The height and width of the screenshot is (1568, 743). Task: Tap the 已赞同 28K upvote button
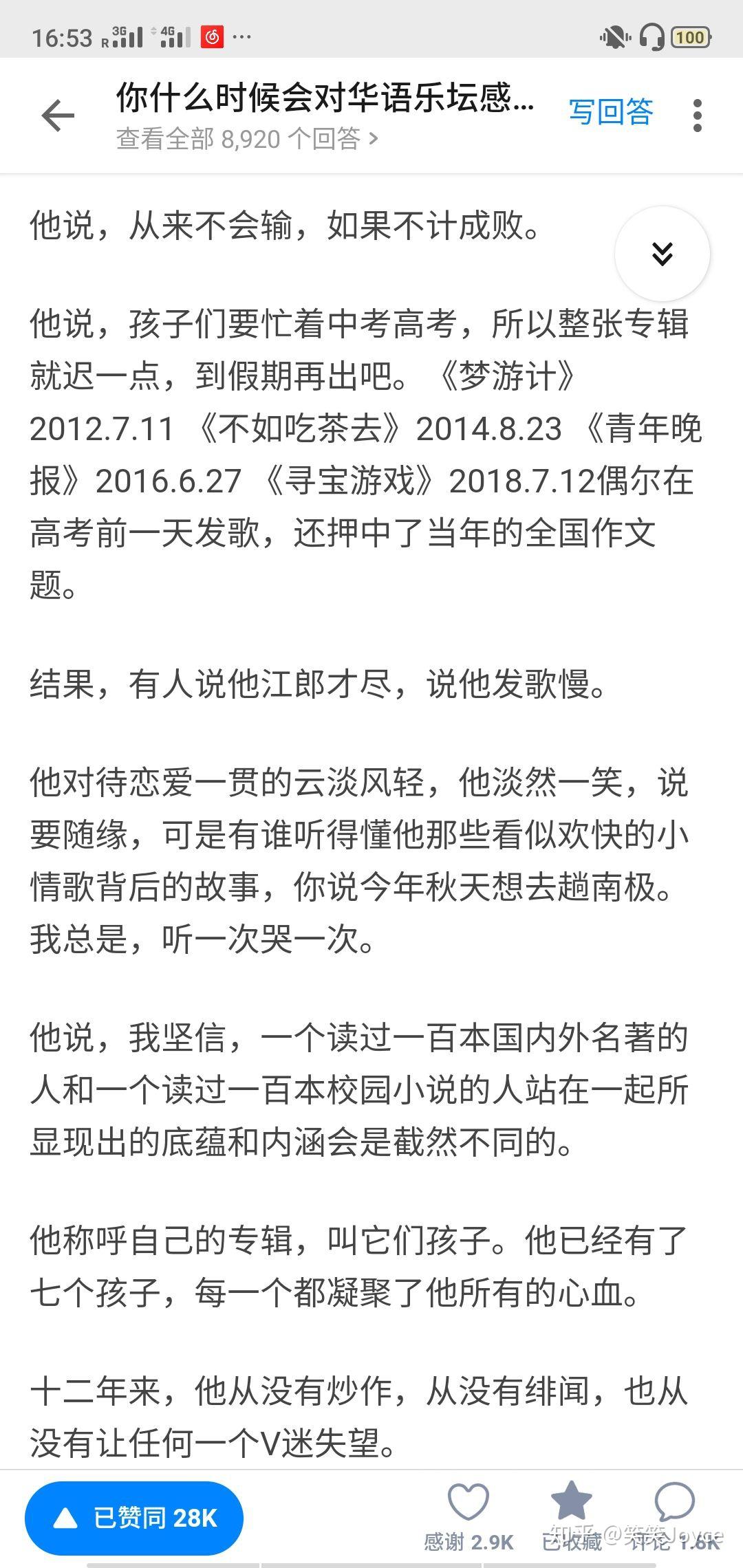coord(134,1518)
